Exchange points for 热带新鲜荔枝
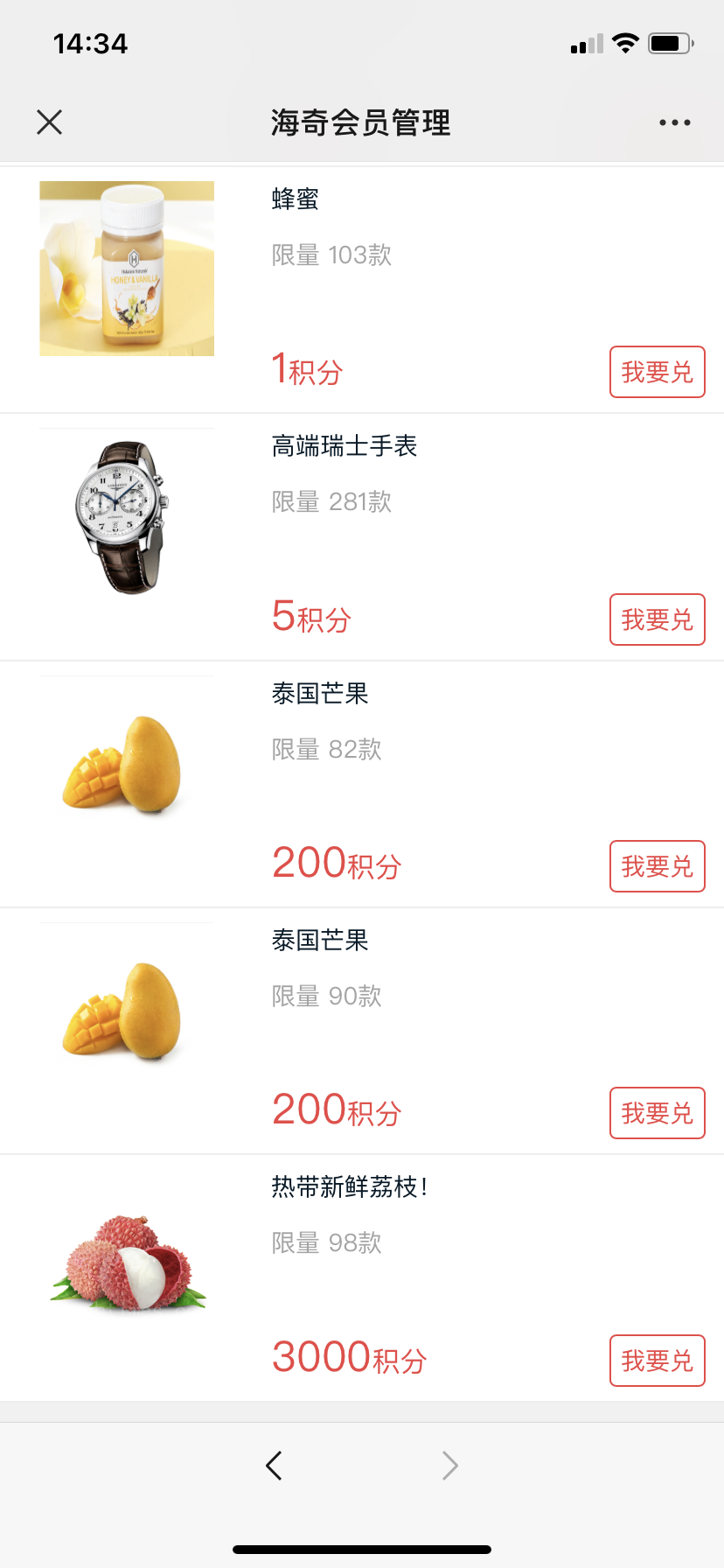The height and width of the screenshot is (1568, 724). coord(657,1361)
